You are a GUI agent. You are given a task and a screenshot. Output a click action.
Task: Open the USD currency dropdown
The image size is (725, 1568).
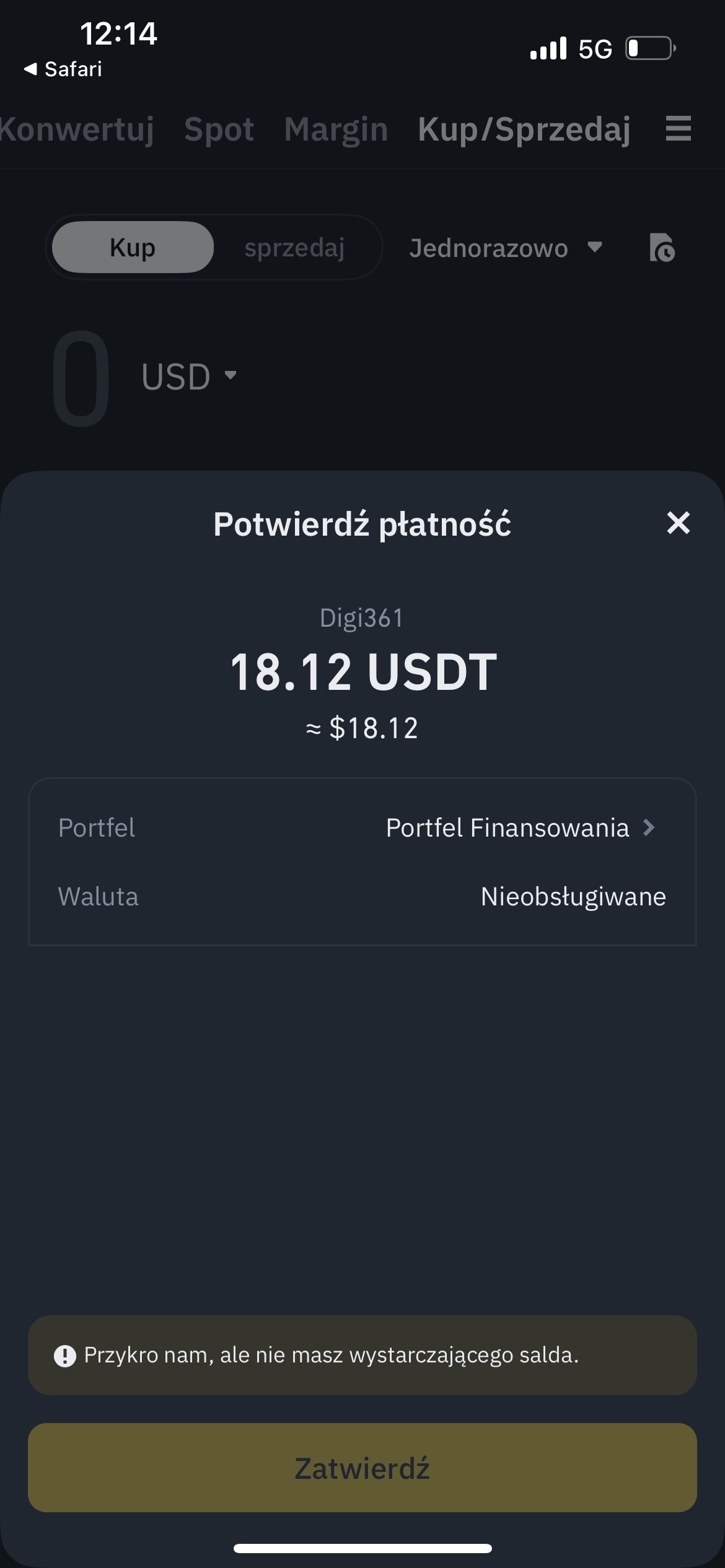pos(189,376)
